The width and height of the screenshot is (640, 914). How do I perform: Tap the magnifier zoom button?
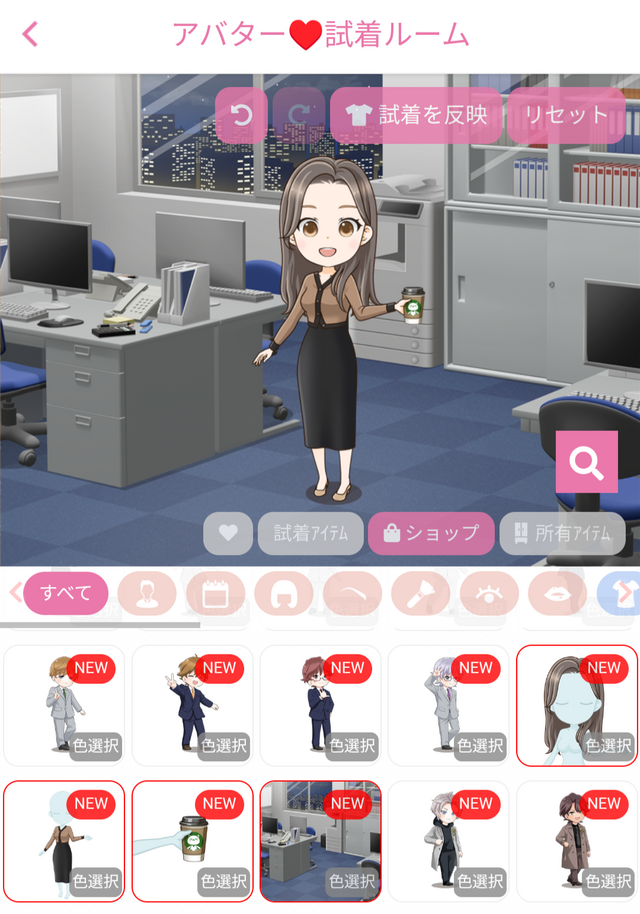click(586, 462)
